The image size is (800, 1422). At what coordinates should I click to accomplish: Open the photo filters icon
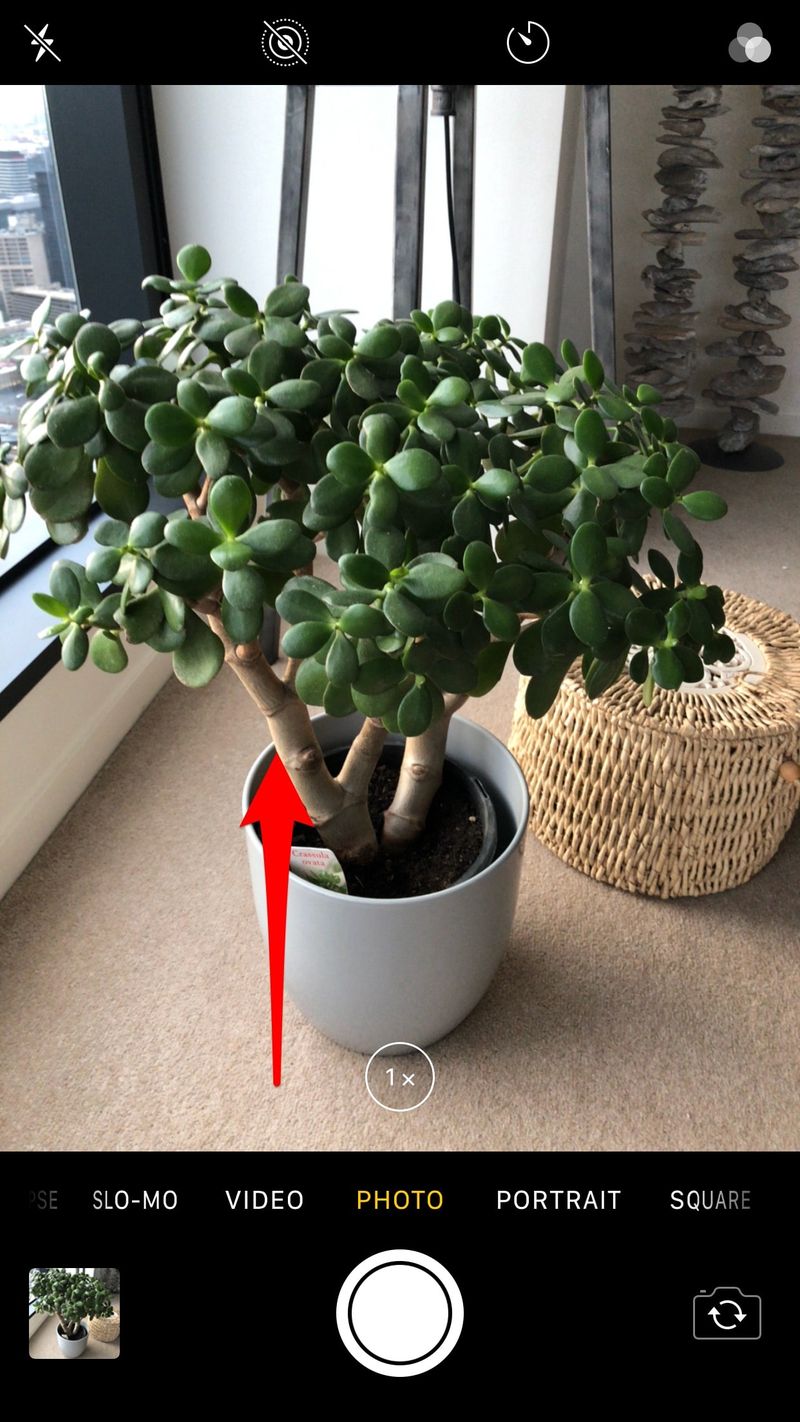coord(750,43)
